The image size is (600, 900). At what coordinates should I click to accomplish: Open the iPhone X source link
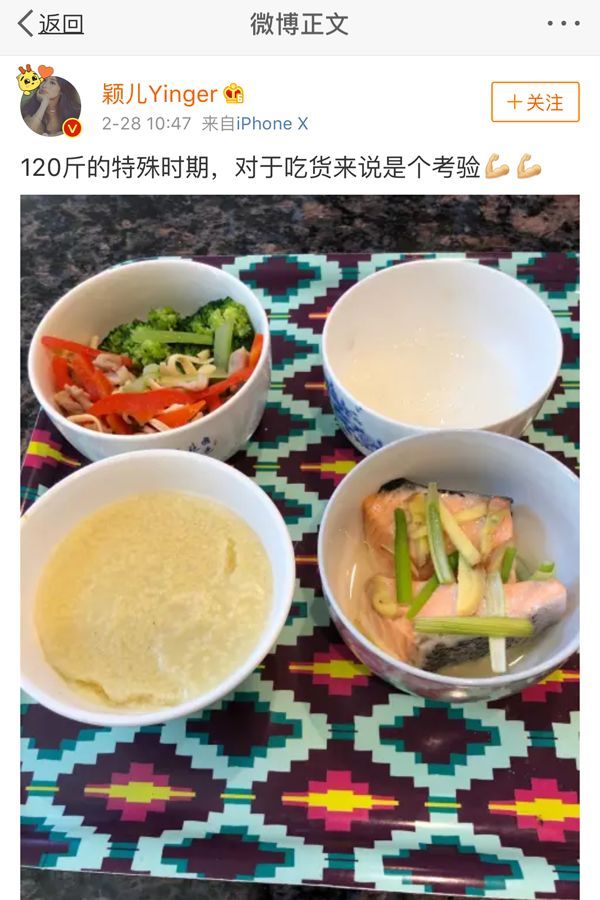click(x=272, y=124)
